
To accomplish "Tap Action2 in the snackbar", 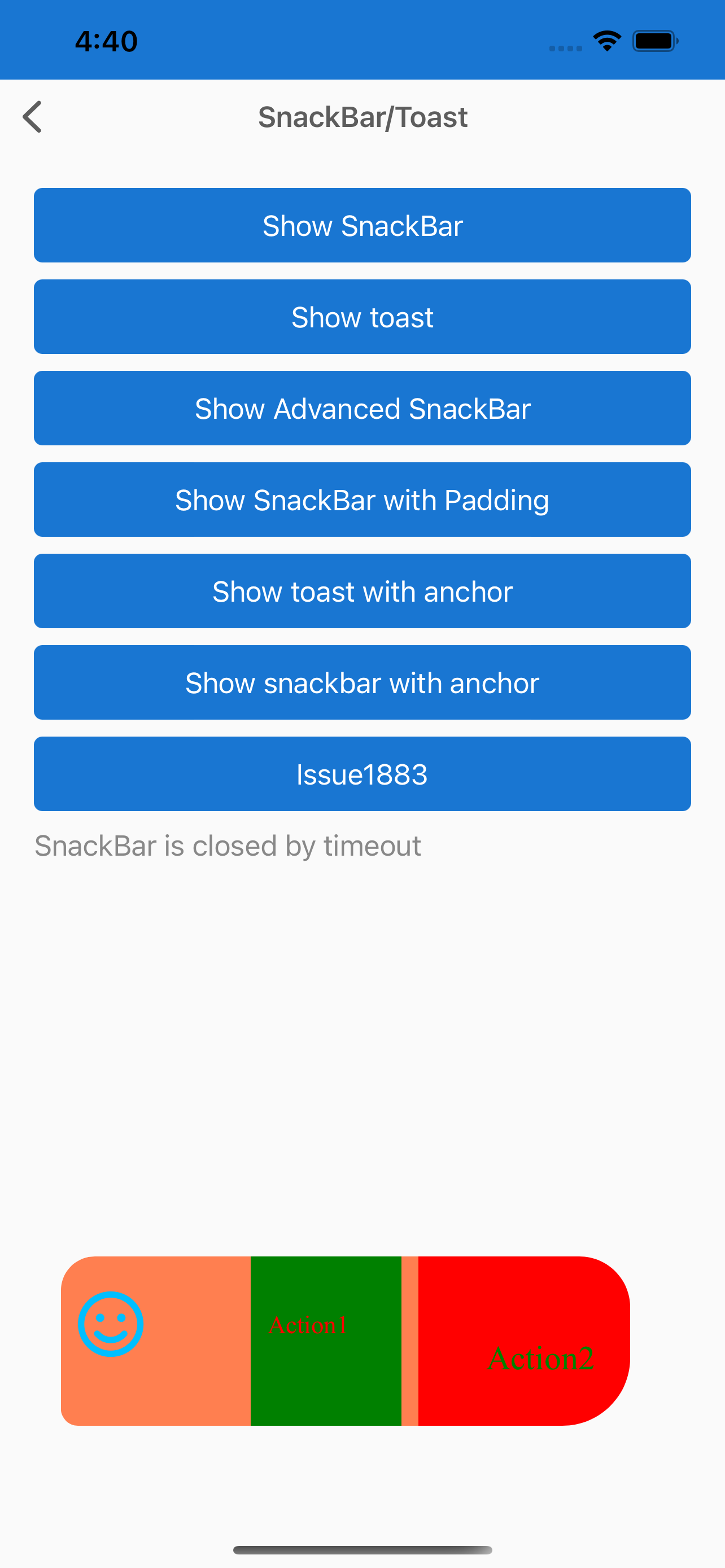I will tap(523, 1341).
